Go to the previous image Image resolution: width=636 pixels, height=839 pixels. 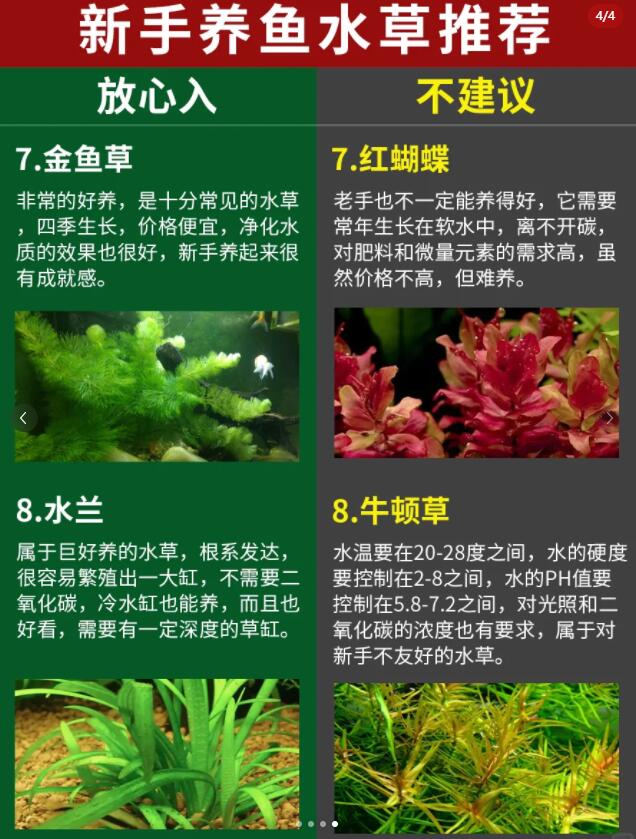(23, 418)
